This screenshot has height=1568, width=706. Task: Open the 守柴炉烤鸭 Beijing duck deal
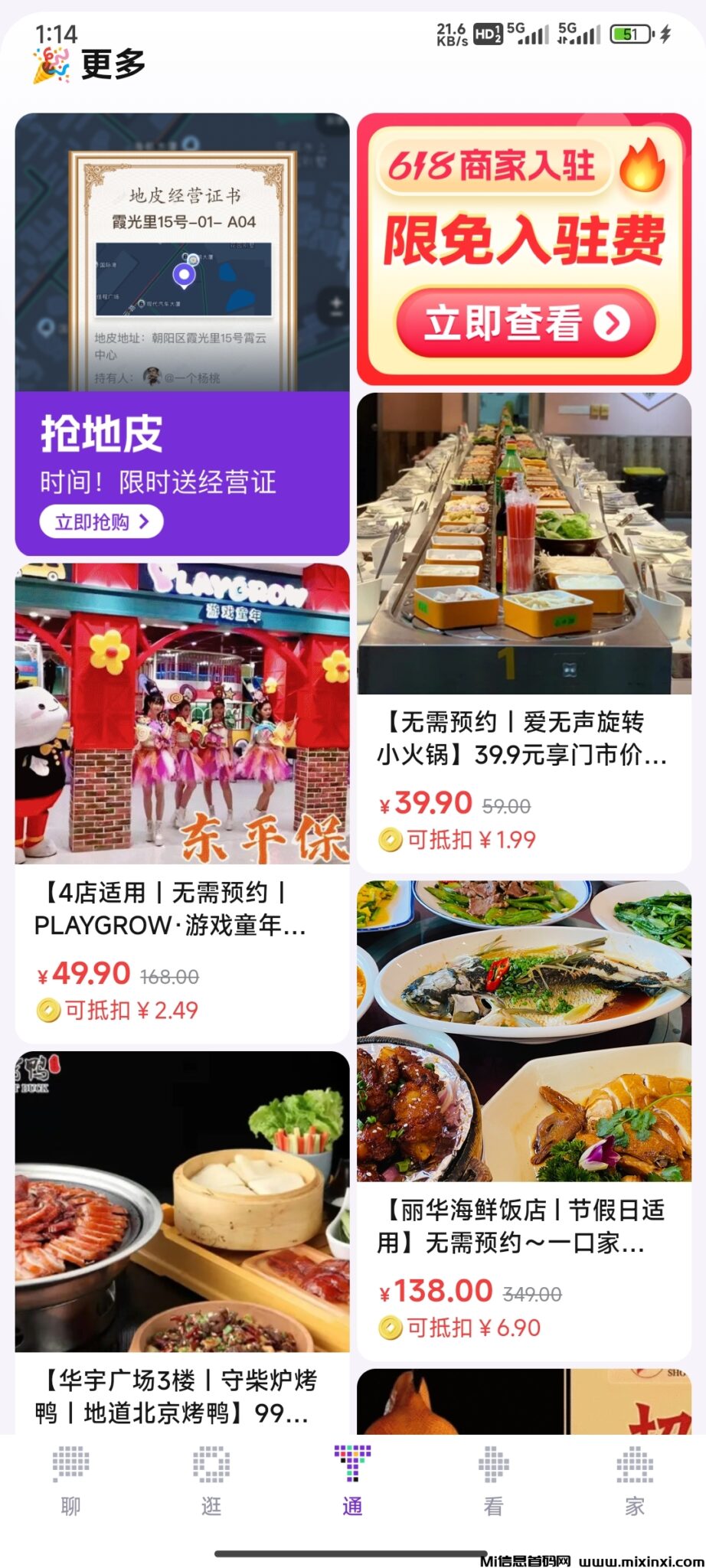pos(182,1240)
